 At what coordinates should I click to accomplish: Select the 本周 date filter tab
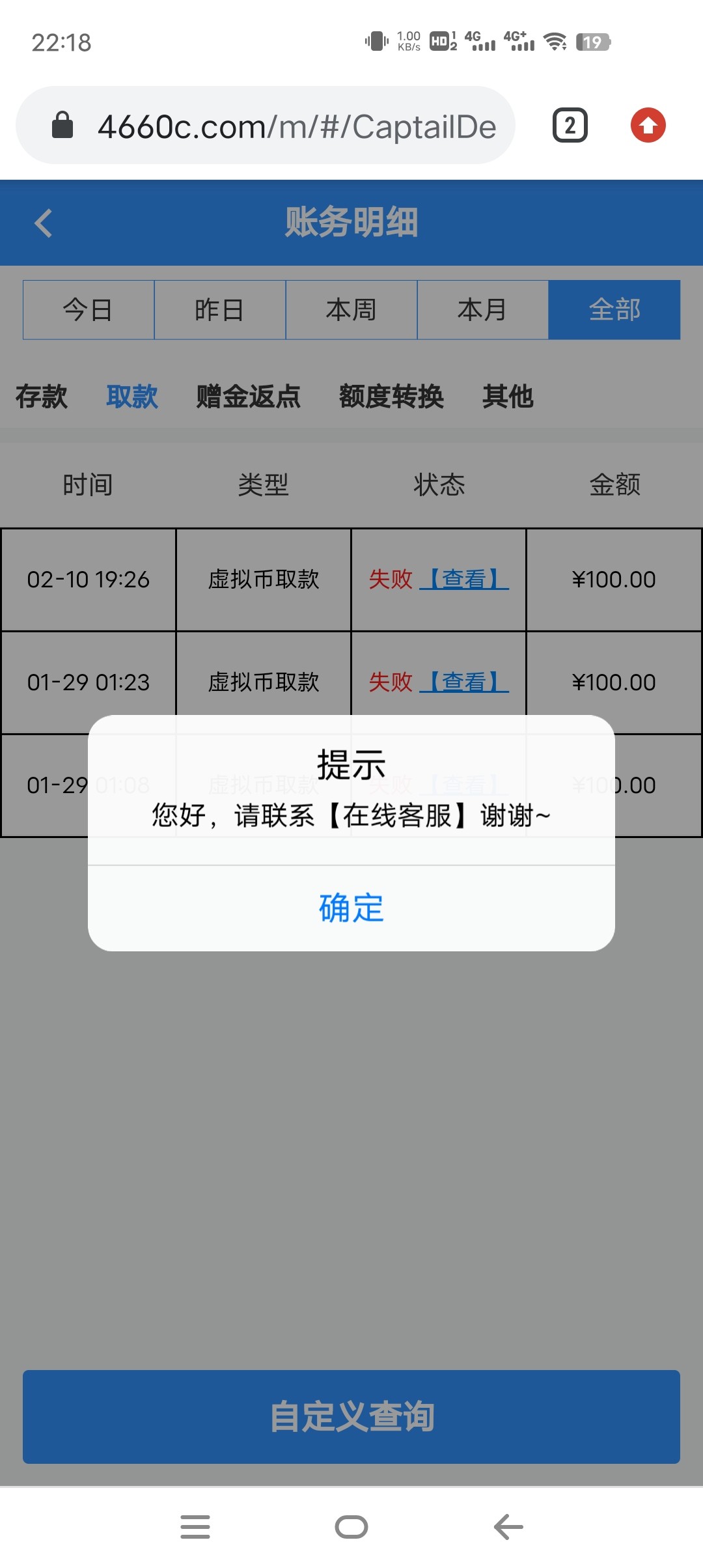point(351,310)
